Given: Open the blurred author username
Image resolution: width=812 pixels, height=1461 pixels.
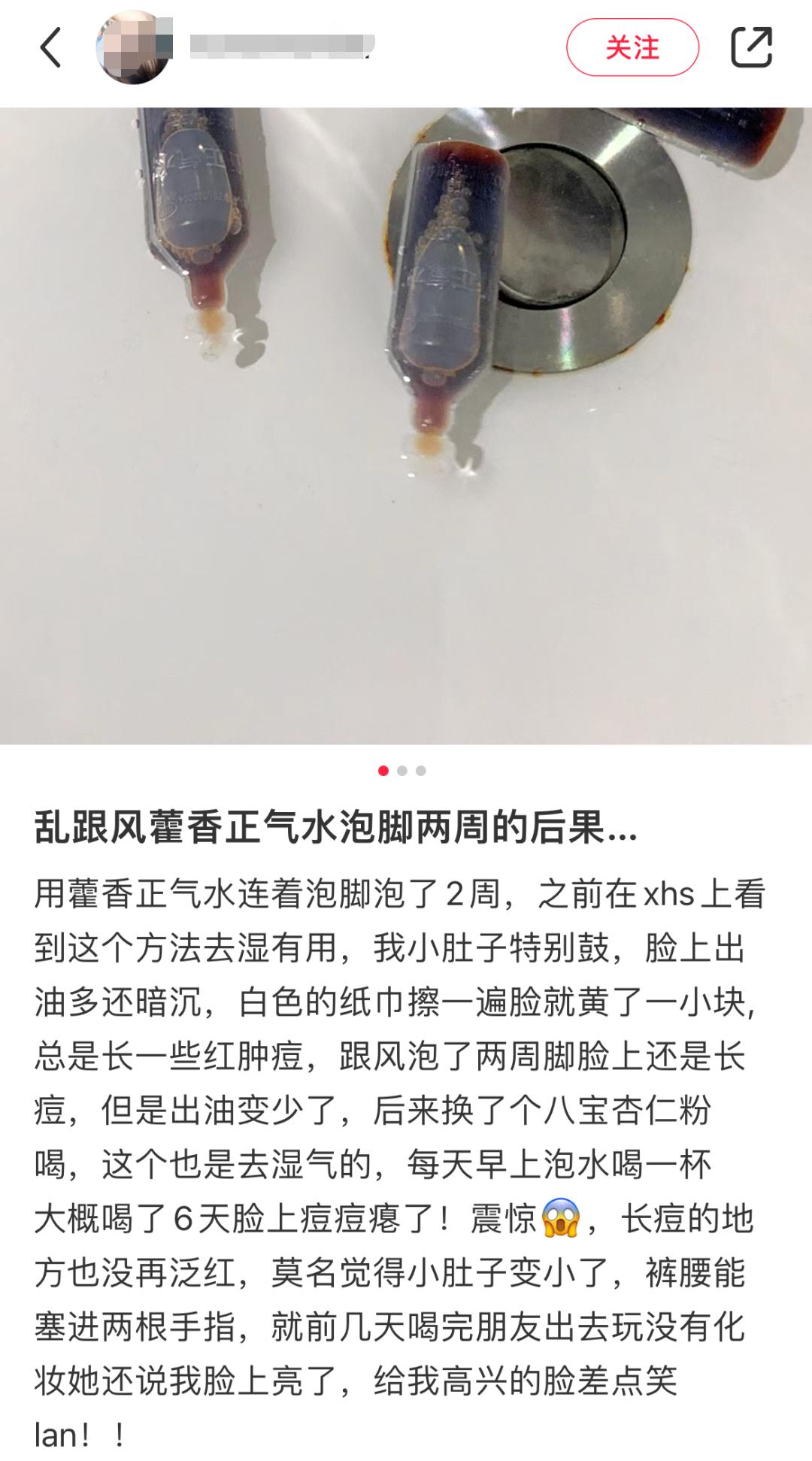Looking at the screenshot, I should pos(282,47).
